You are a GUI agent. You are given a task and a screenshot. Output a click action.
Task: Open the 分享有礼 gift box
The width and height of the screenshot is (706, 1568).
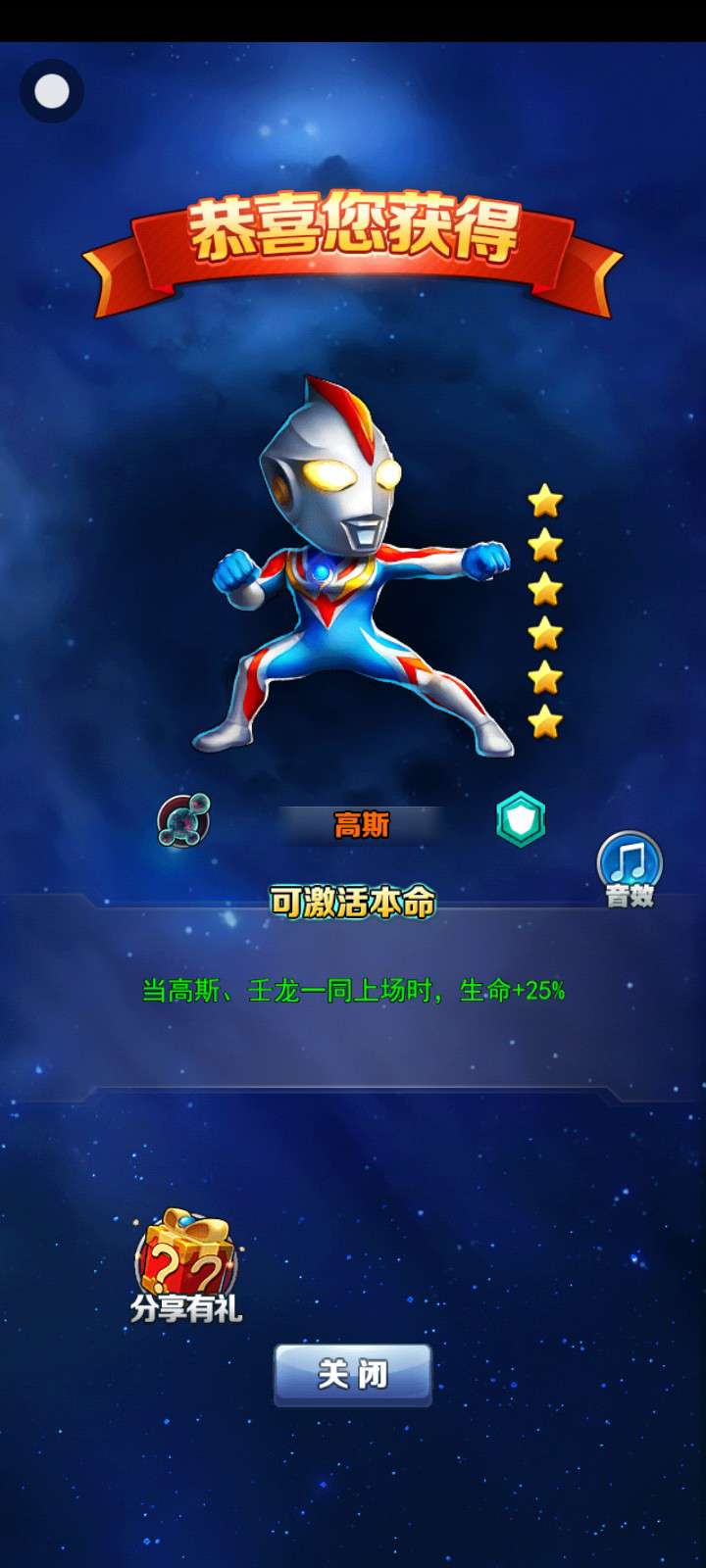click(186, 1265)
